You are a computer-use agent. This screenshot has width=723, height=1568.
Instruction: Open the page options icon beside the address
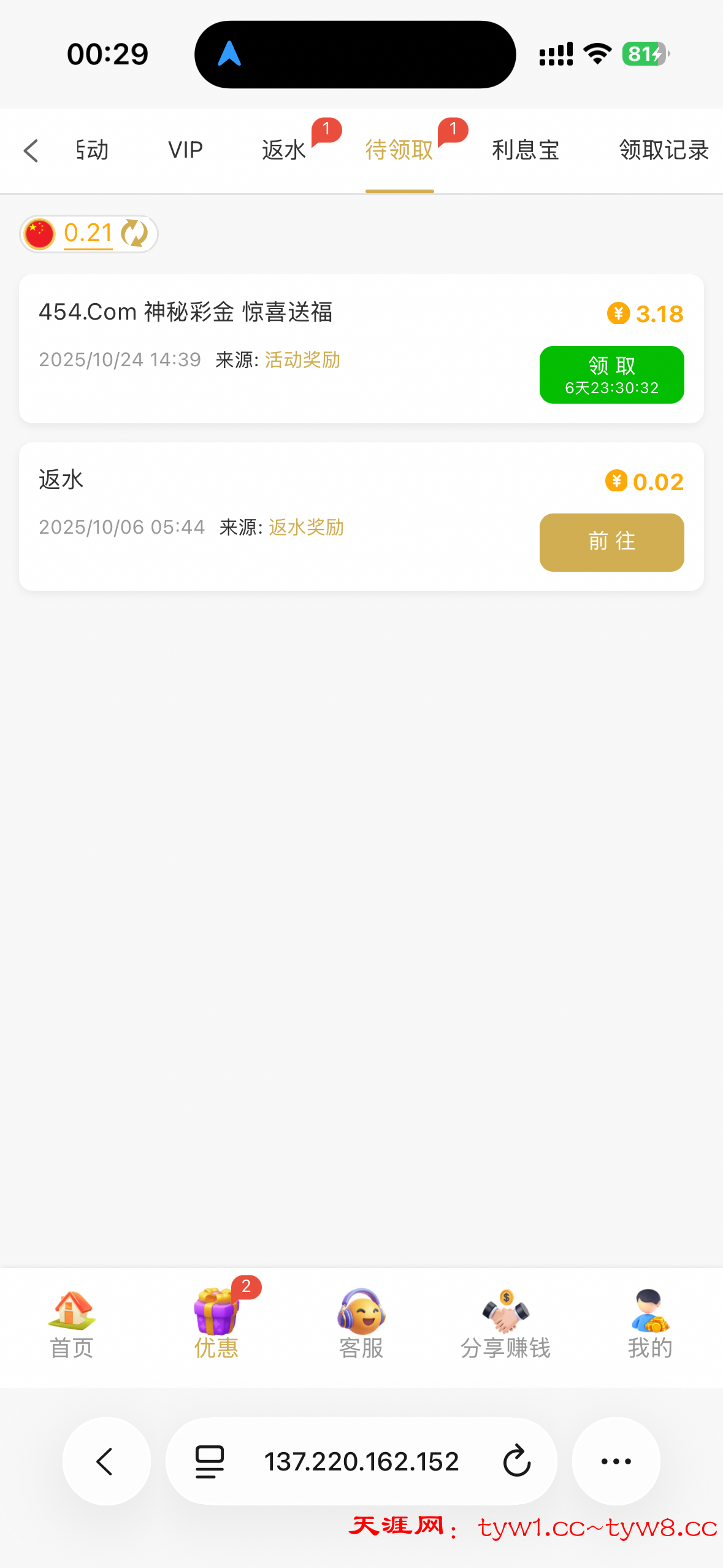click(210, 1461)
